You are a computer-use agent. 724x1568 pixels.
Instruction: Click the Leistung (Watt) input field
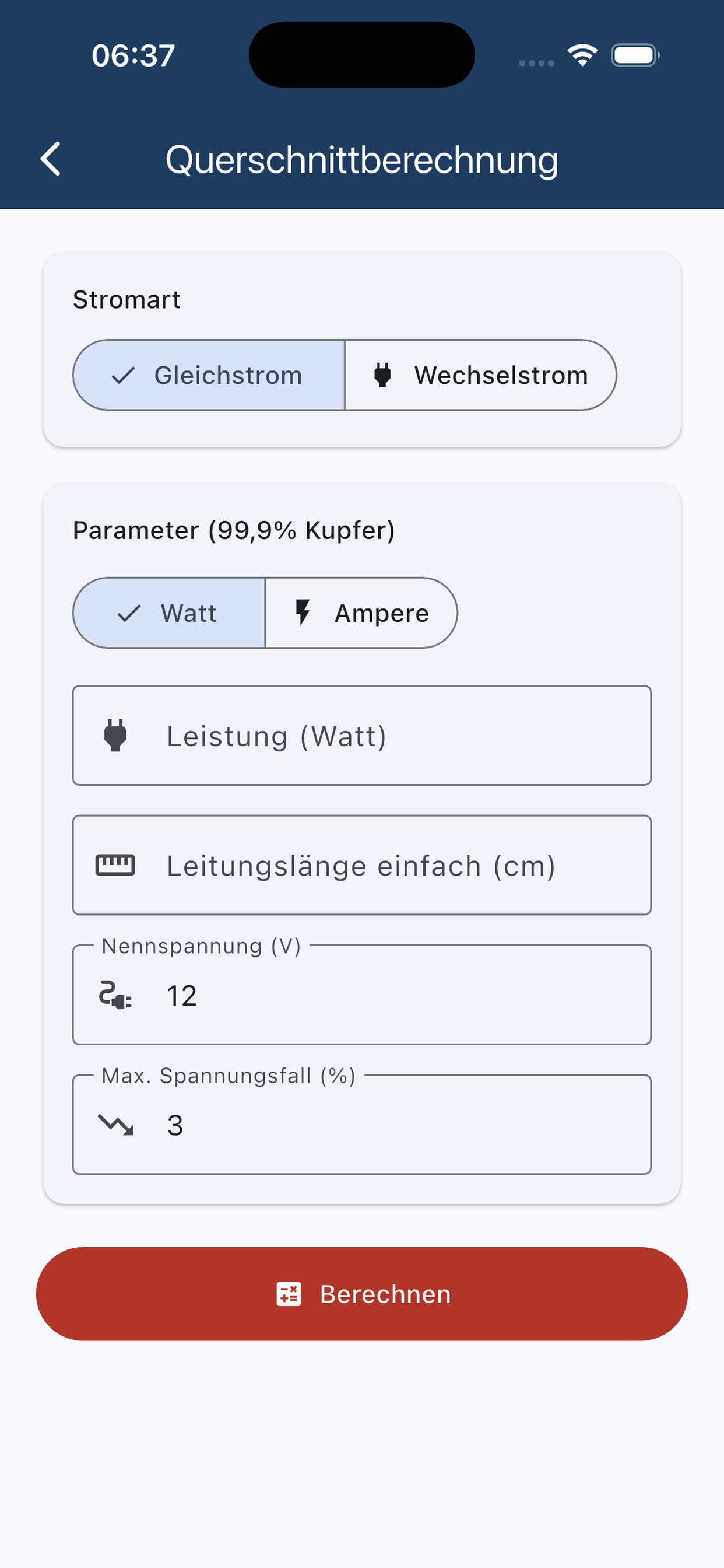362,736
